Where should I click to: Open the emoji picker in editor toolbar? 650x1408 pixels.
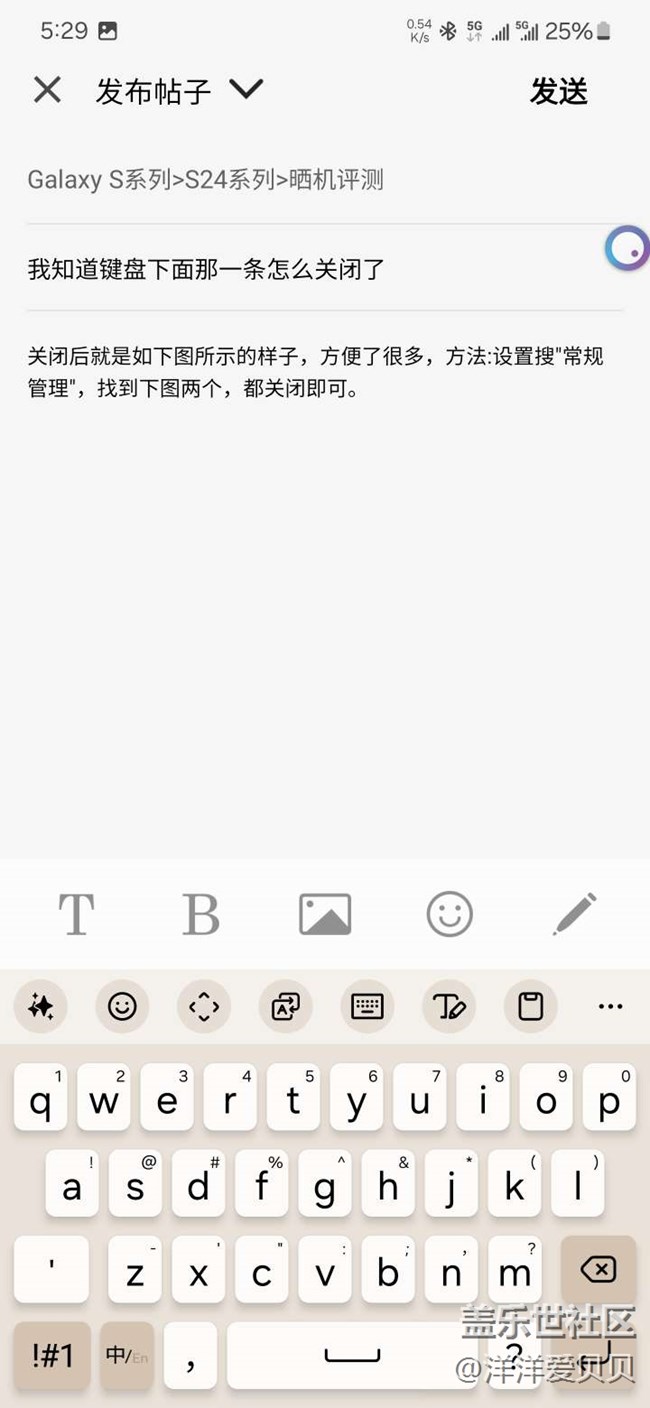click(x=449, y=914)
